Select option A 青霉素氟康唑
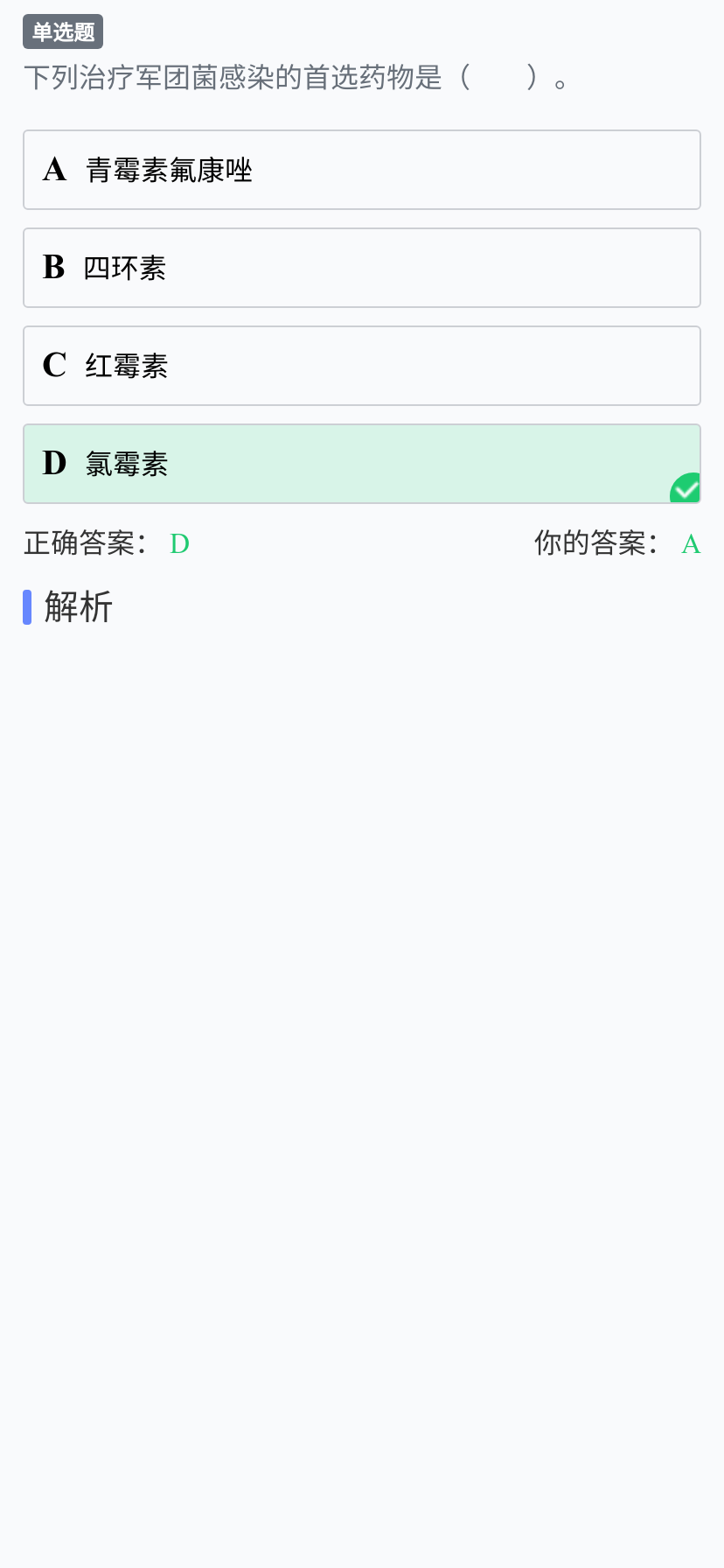 [x=362, y=170]
